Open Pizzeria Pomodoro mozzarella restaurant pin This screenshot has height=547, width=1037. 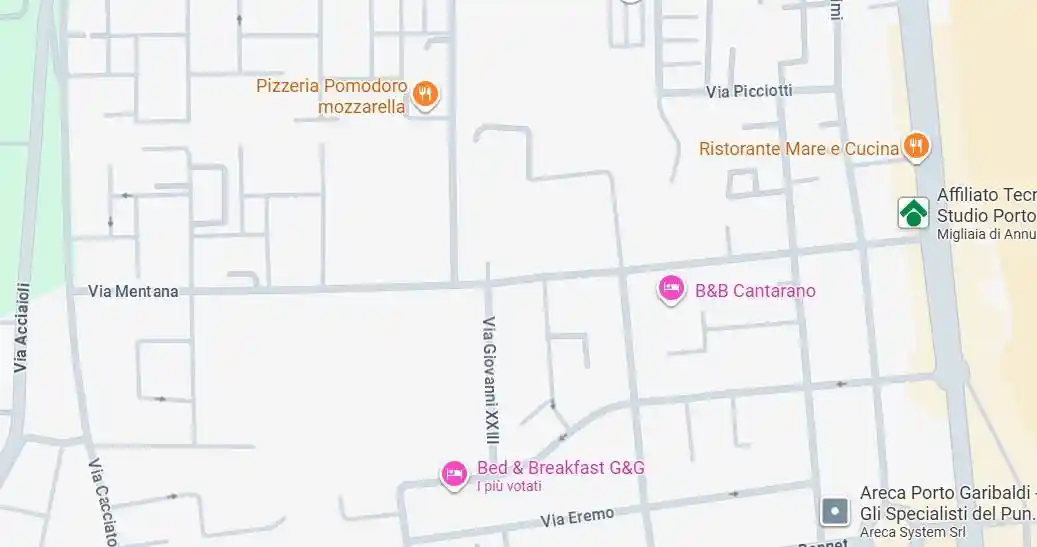point(426,94)
